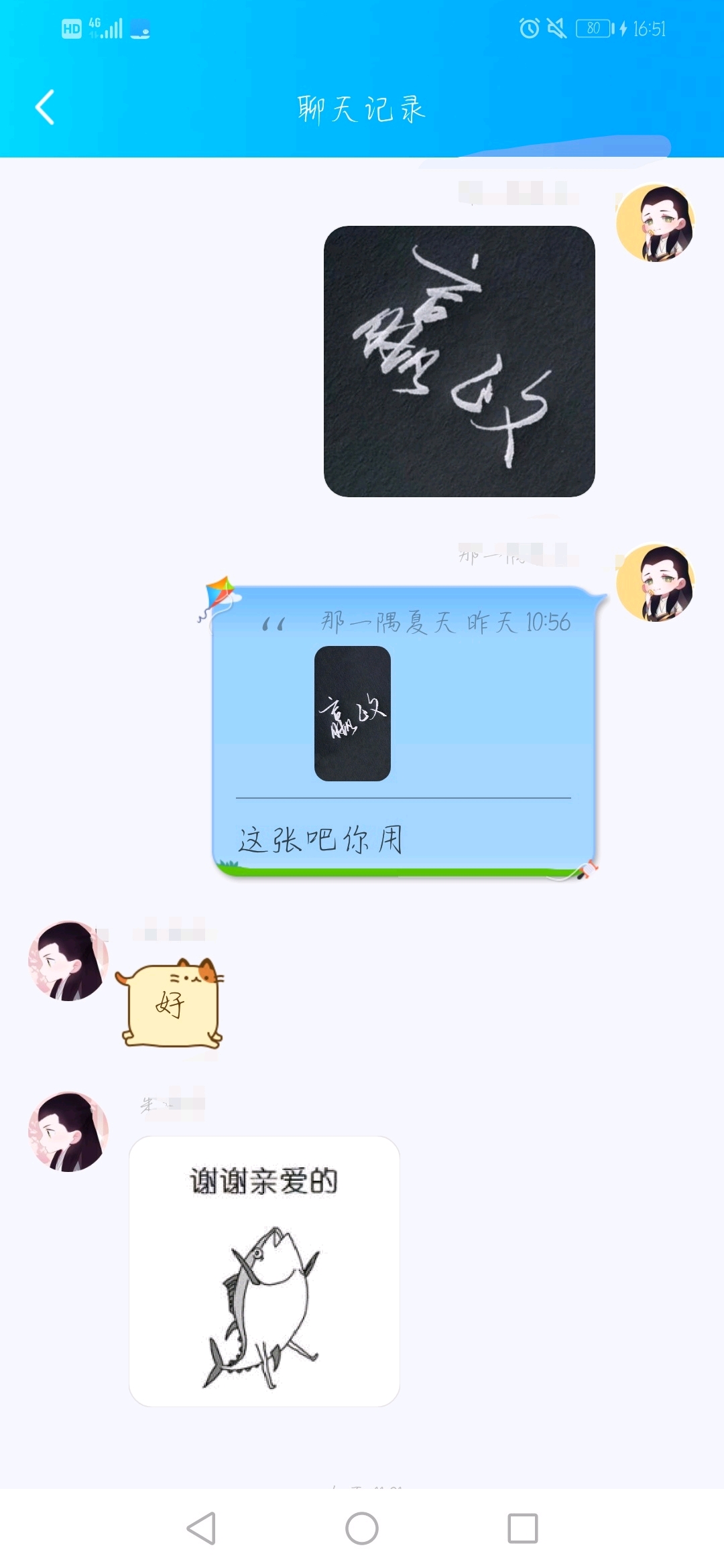Open the 谢谢亲爱的 fish sticker image
This screenshot has width=724, height=1568.
[x=264, y=1271]
